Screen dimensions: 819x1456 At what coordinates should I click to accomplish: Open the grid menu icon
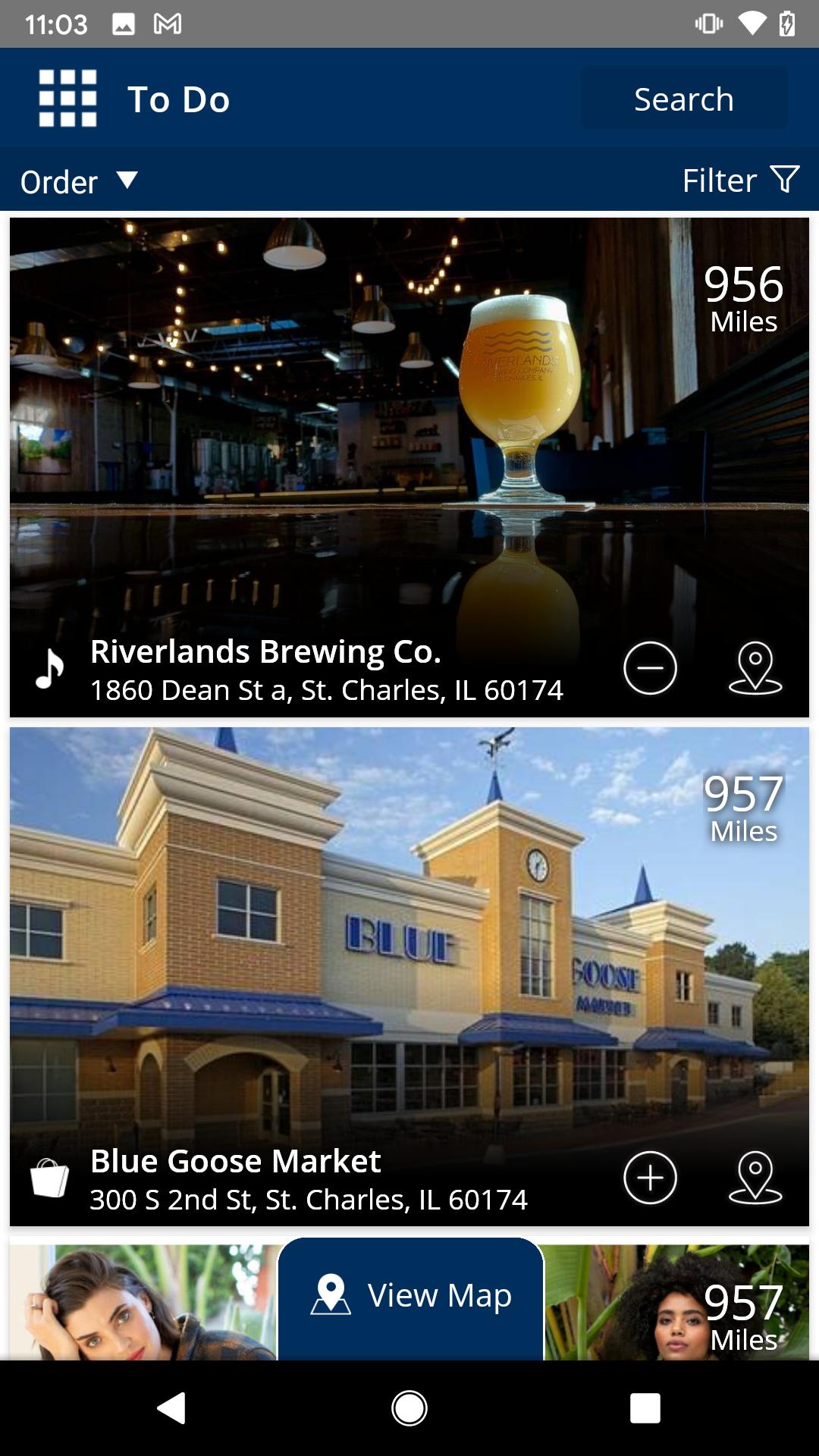point(68,99)
